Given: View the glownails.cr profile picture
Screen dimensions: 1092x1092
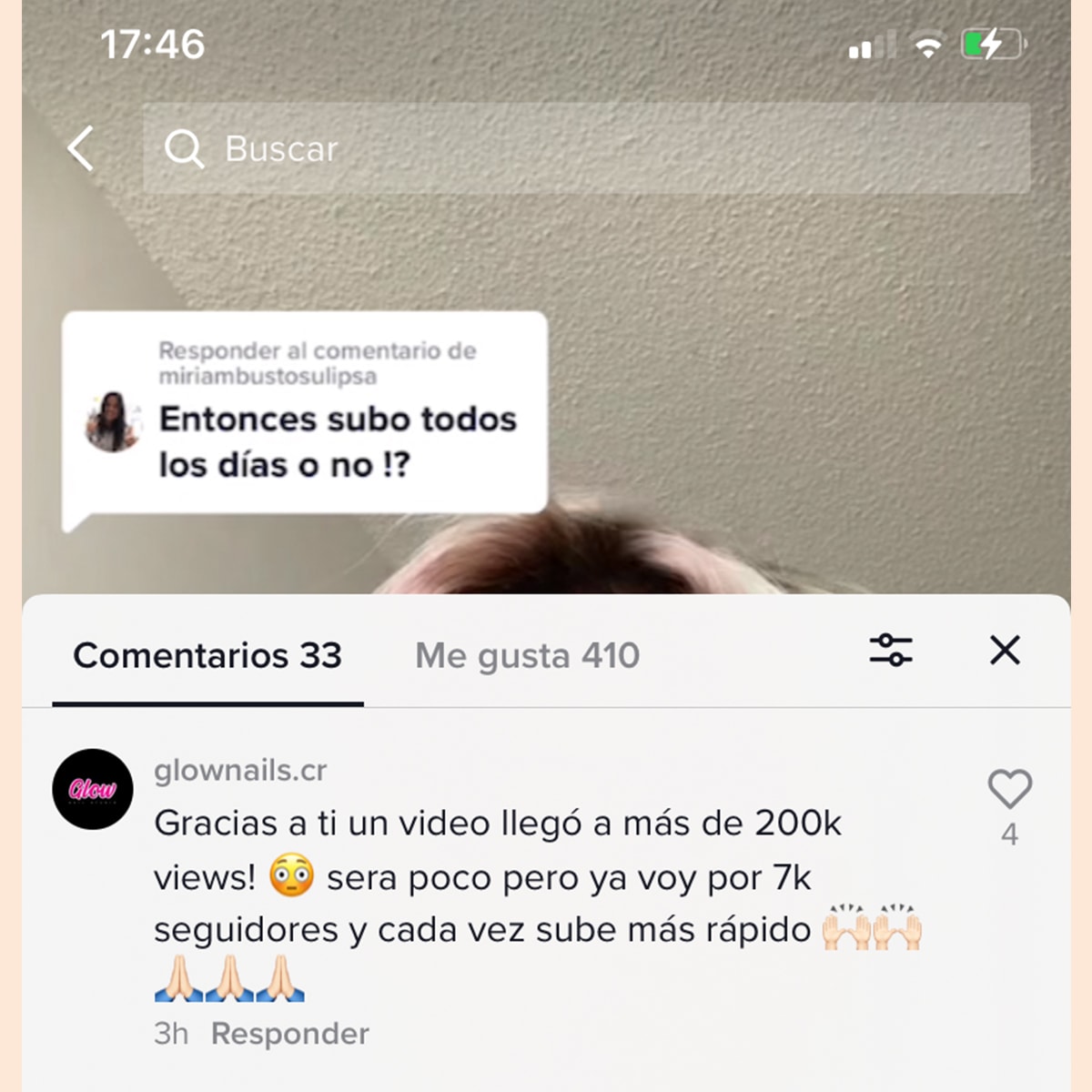Looking at the screenshot, I should (x=93, y=789).
